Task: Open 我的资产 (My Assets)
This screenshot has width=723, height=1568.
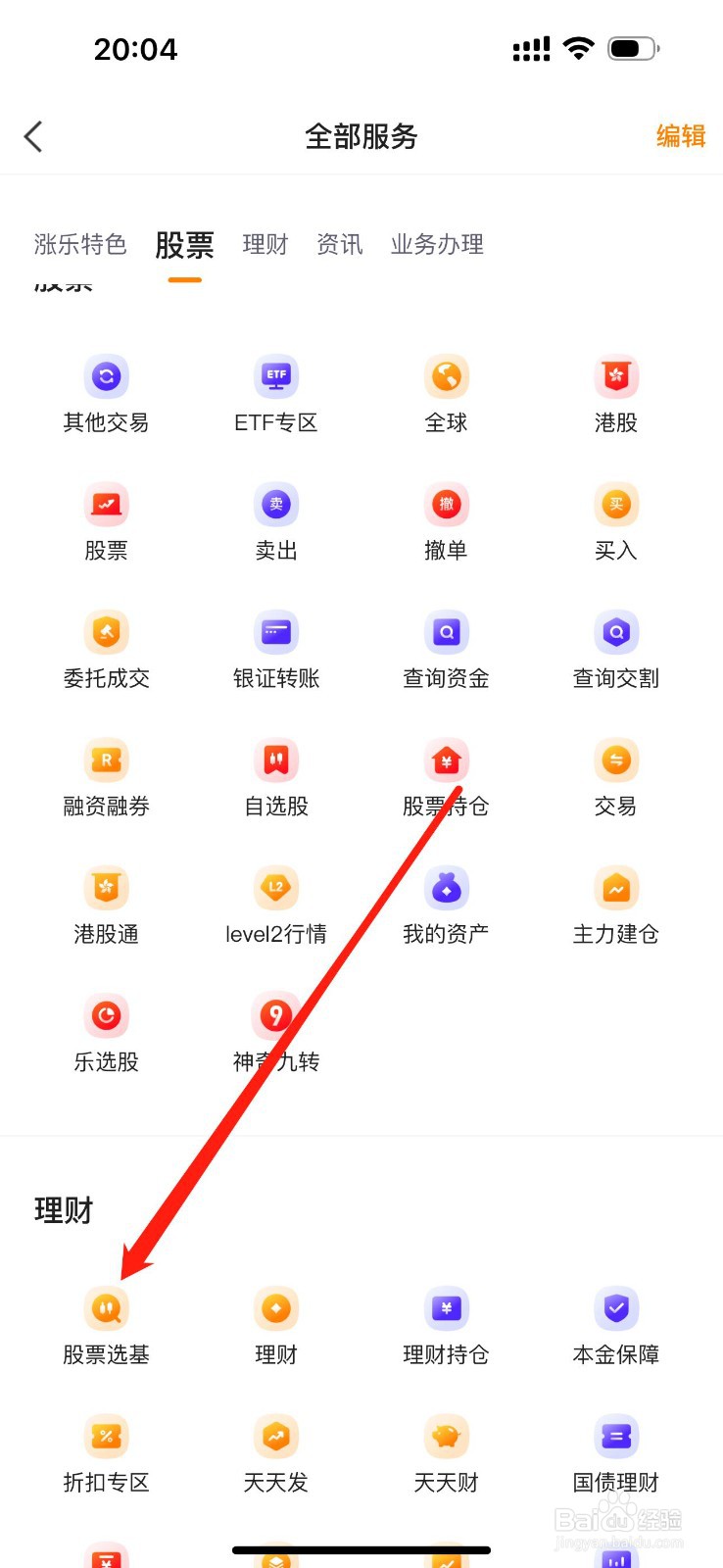Action: (x=446, y=902)
